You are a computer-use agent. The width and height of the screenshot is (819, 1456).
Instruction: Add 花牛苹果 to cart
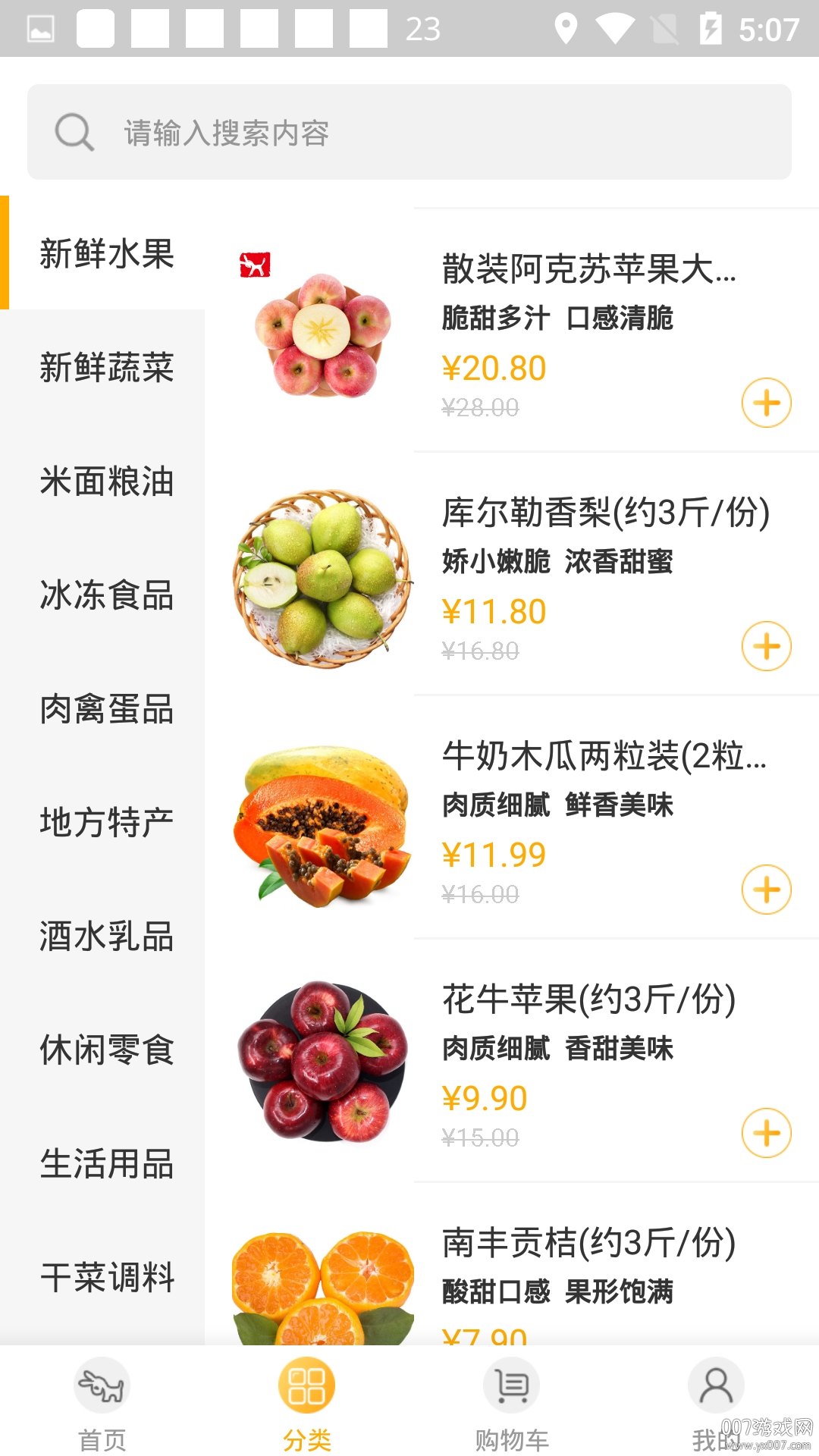tap(766, 1133)
